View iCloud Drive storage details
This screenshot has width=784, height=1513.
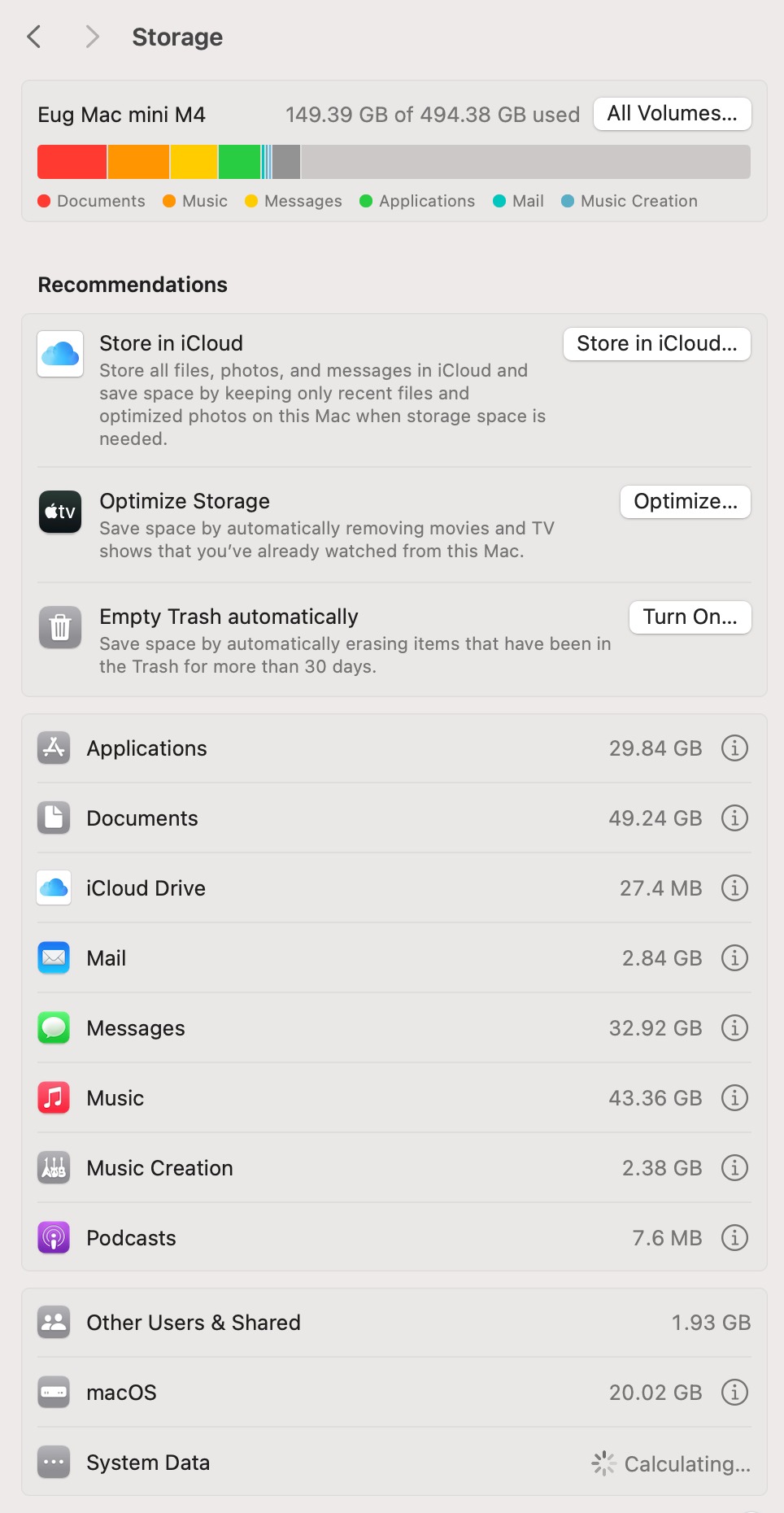tap(734, 888)
